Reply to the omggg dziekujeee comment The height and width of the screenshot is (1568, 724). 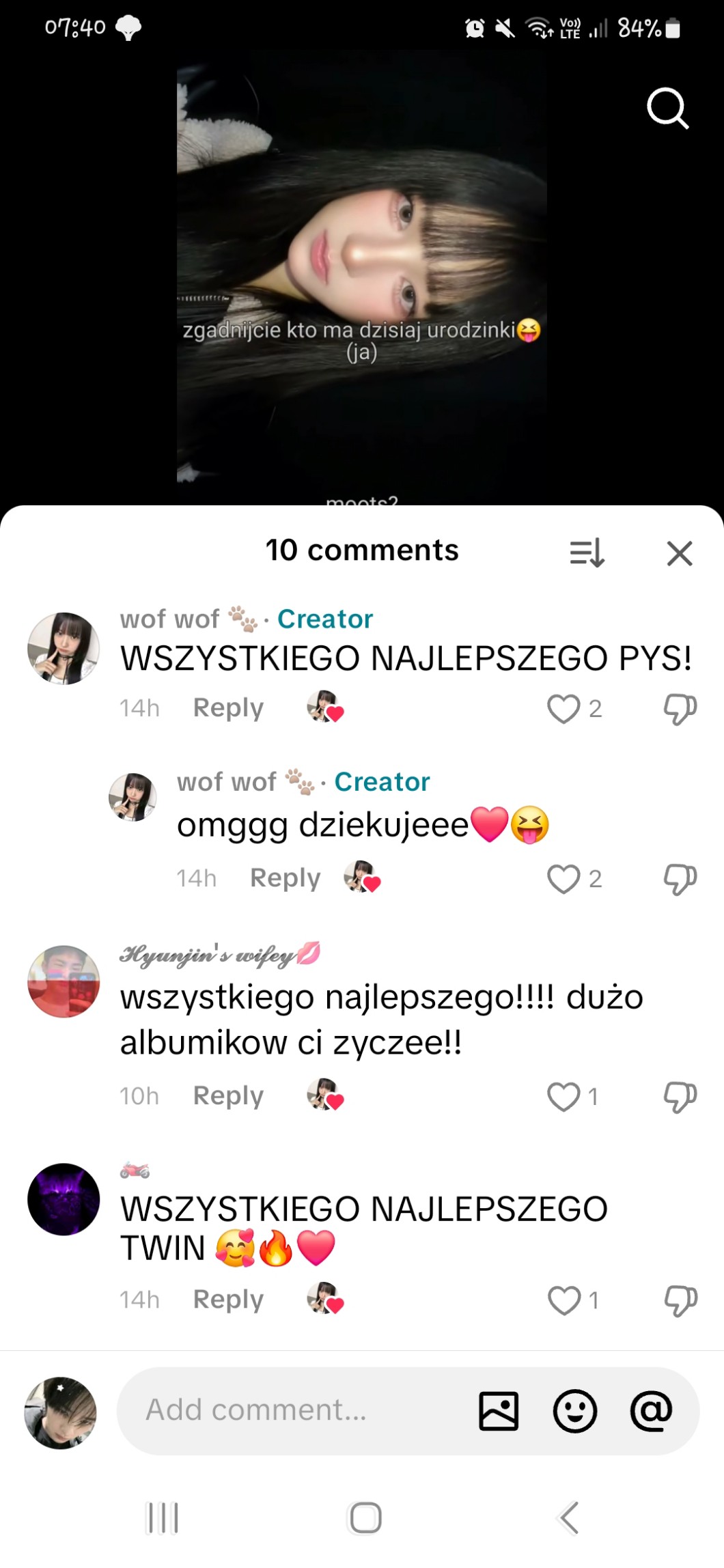(285, 878)
